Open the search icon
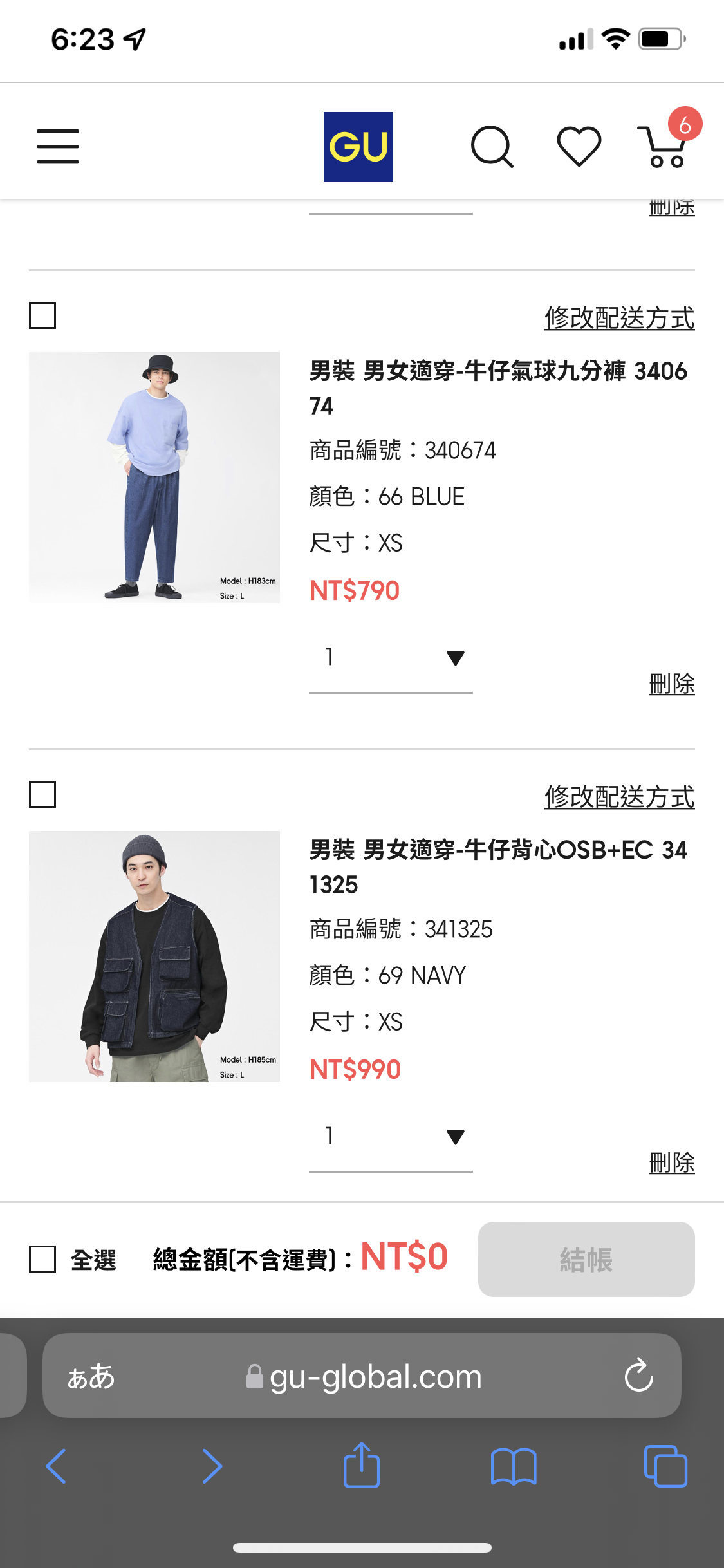724x1568 pixels. (492, 147)
